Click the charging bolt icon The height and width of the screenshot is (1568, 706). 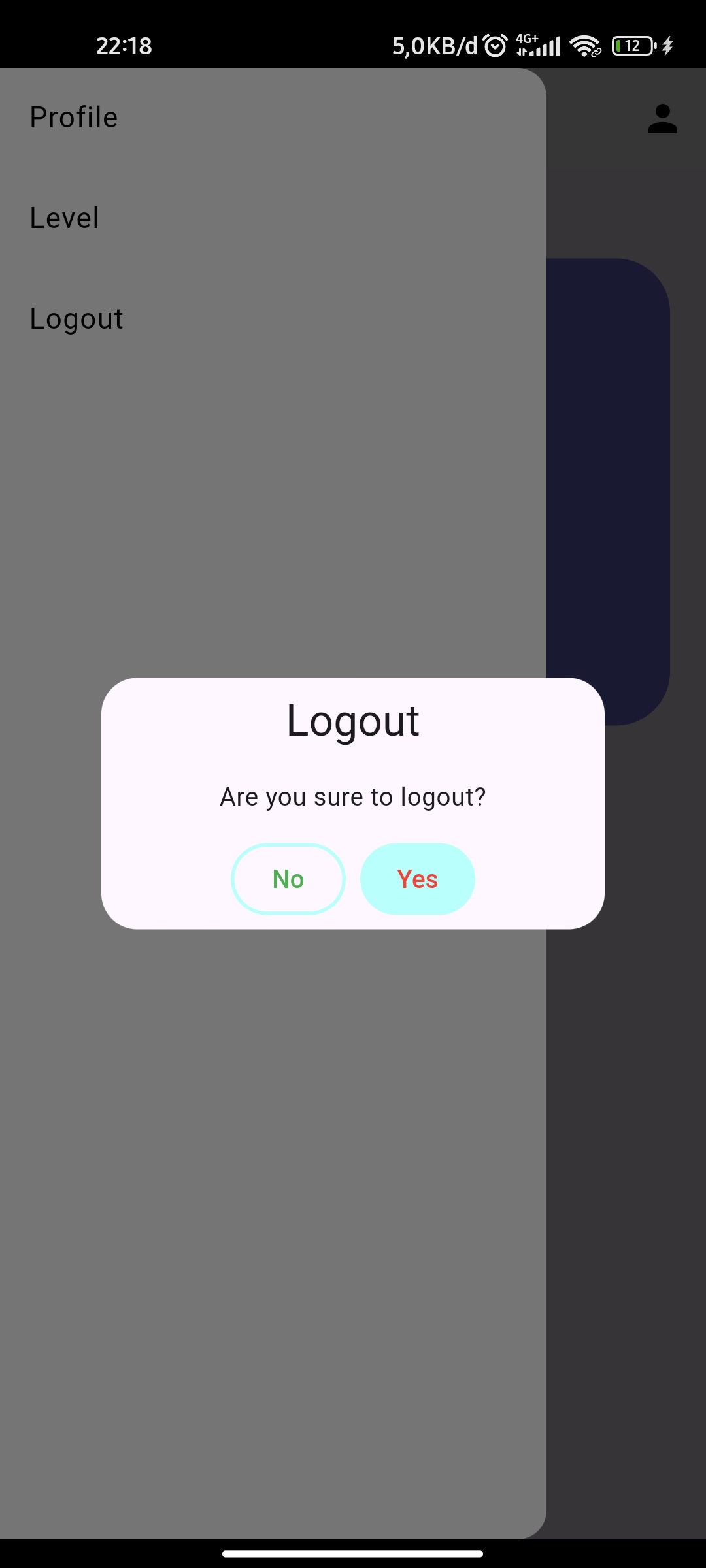click(x=667, y=45)
